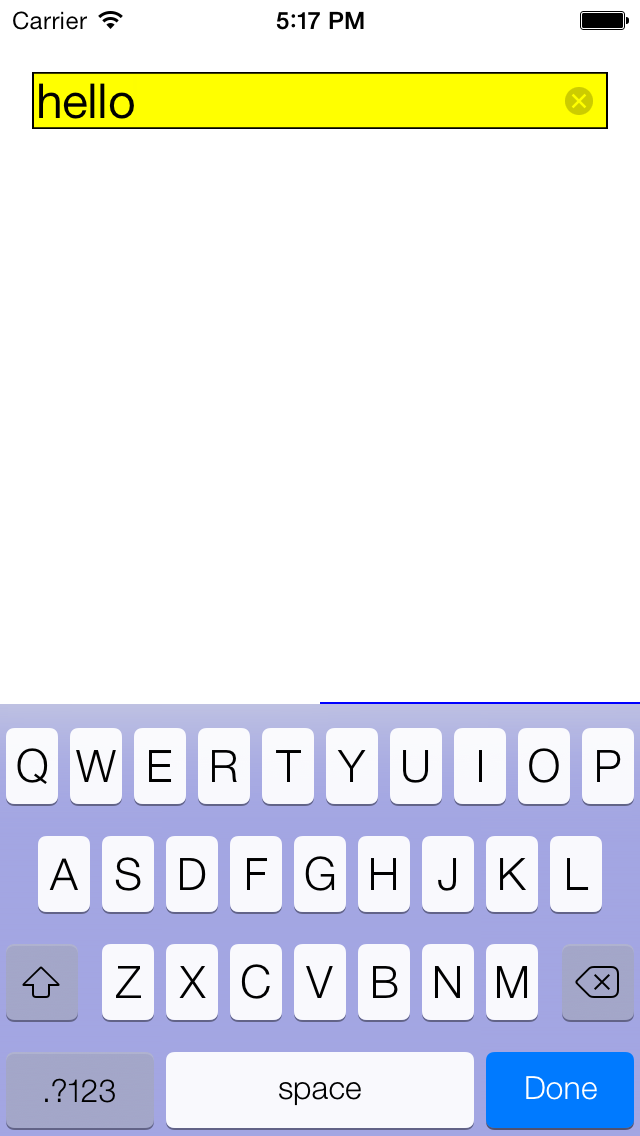
Task: Toggle the shift key
Action: (41, 982)
